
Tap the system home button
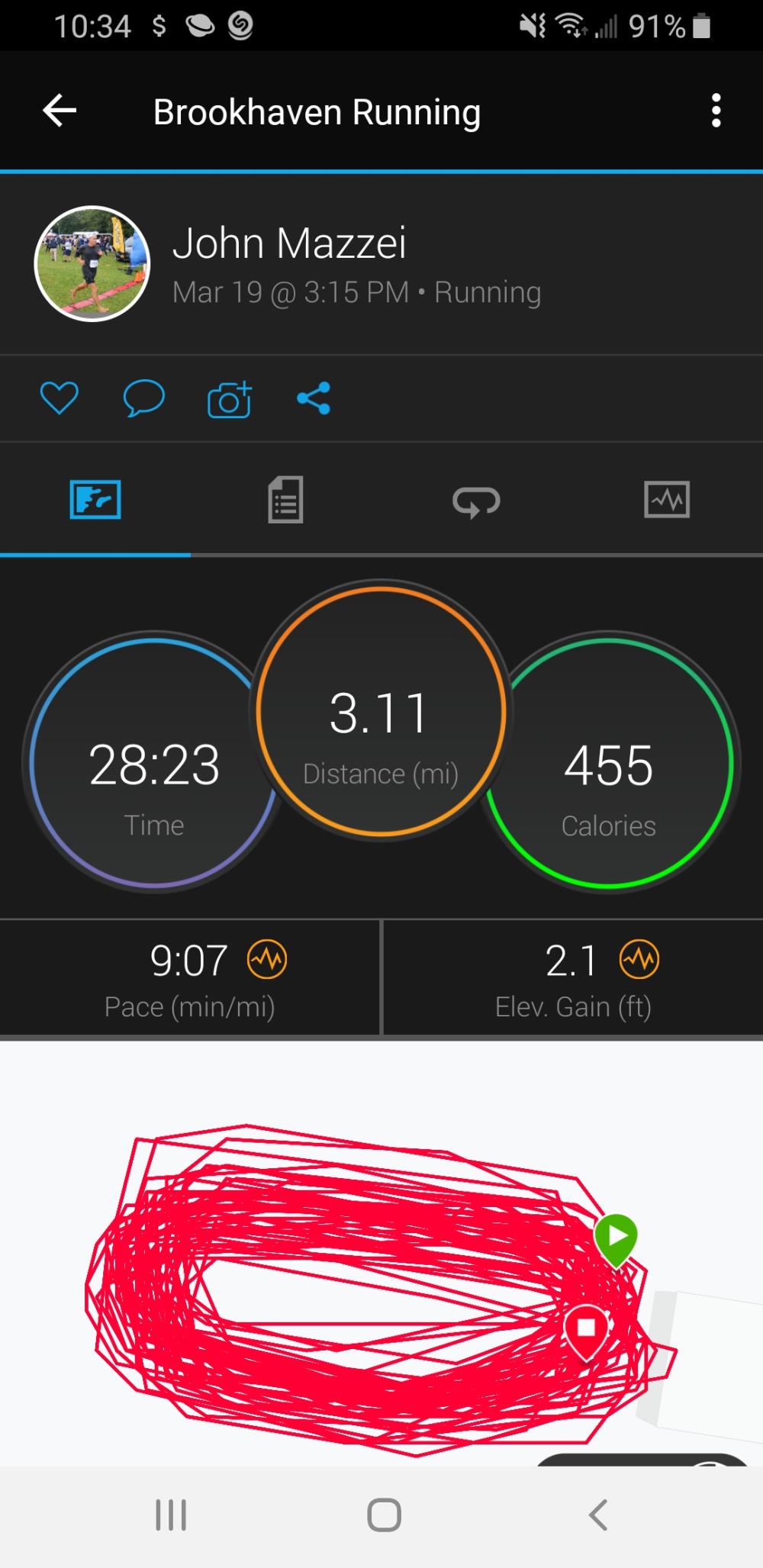point(384,1515)
